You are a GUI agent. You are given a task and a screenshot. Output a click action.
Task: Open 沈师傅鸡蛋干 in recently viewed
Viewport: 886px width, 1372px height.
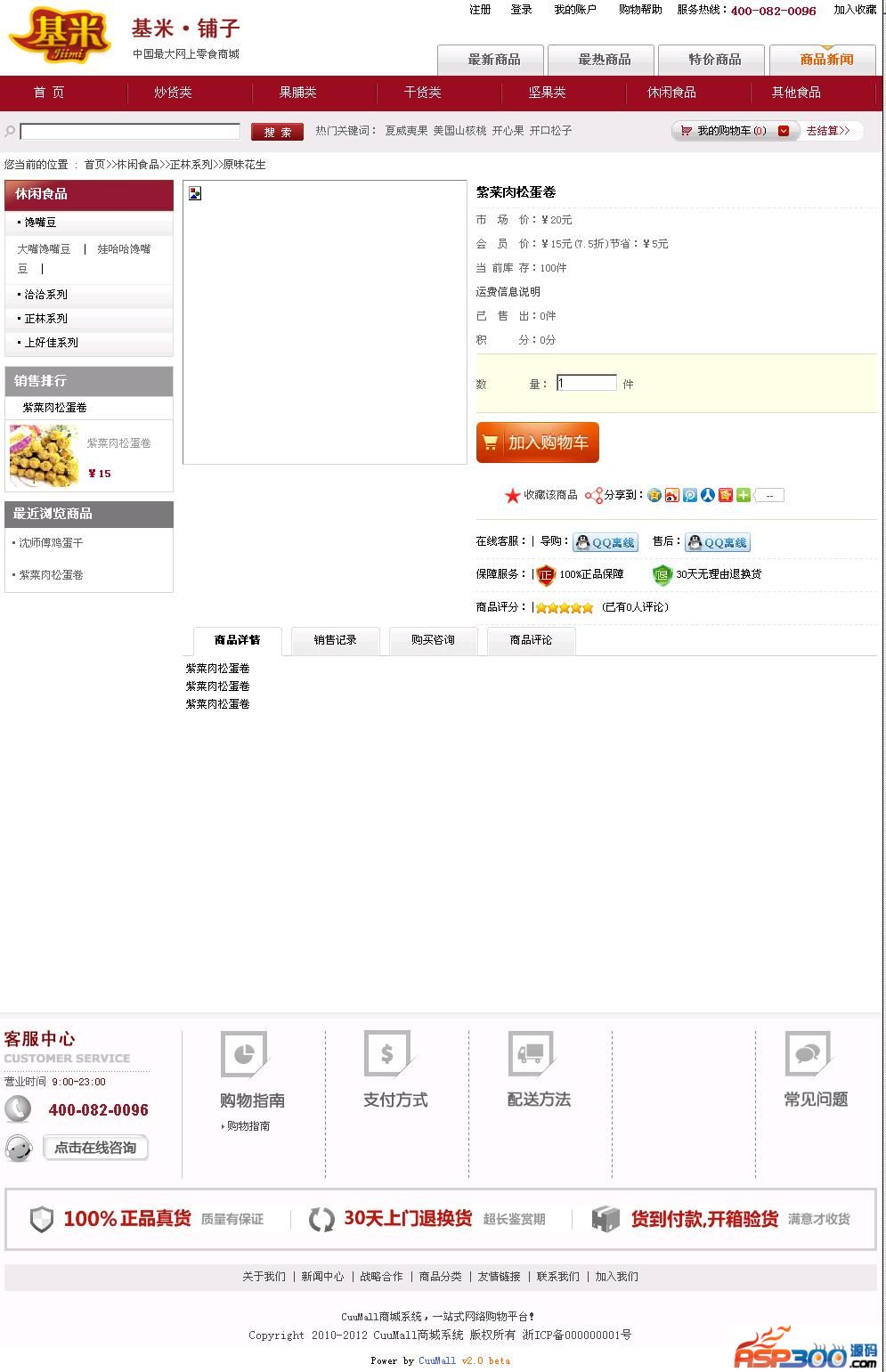(x=52, y=543)
